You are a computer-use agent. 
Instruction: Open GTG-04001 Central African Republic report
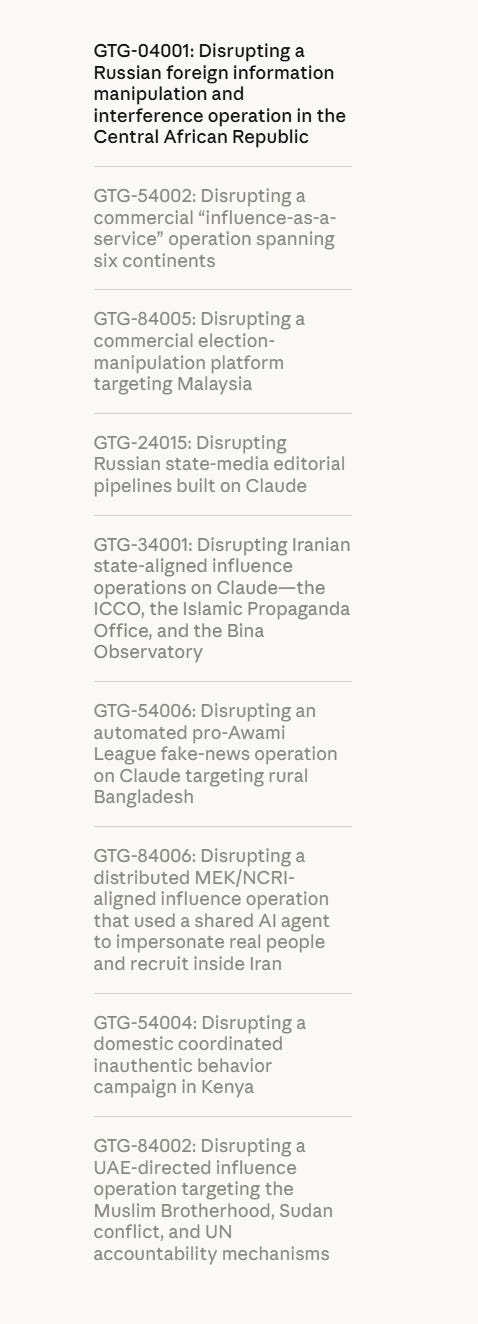click(220, 94)
